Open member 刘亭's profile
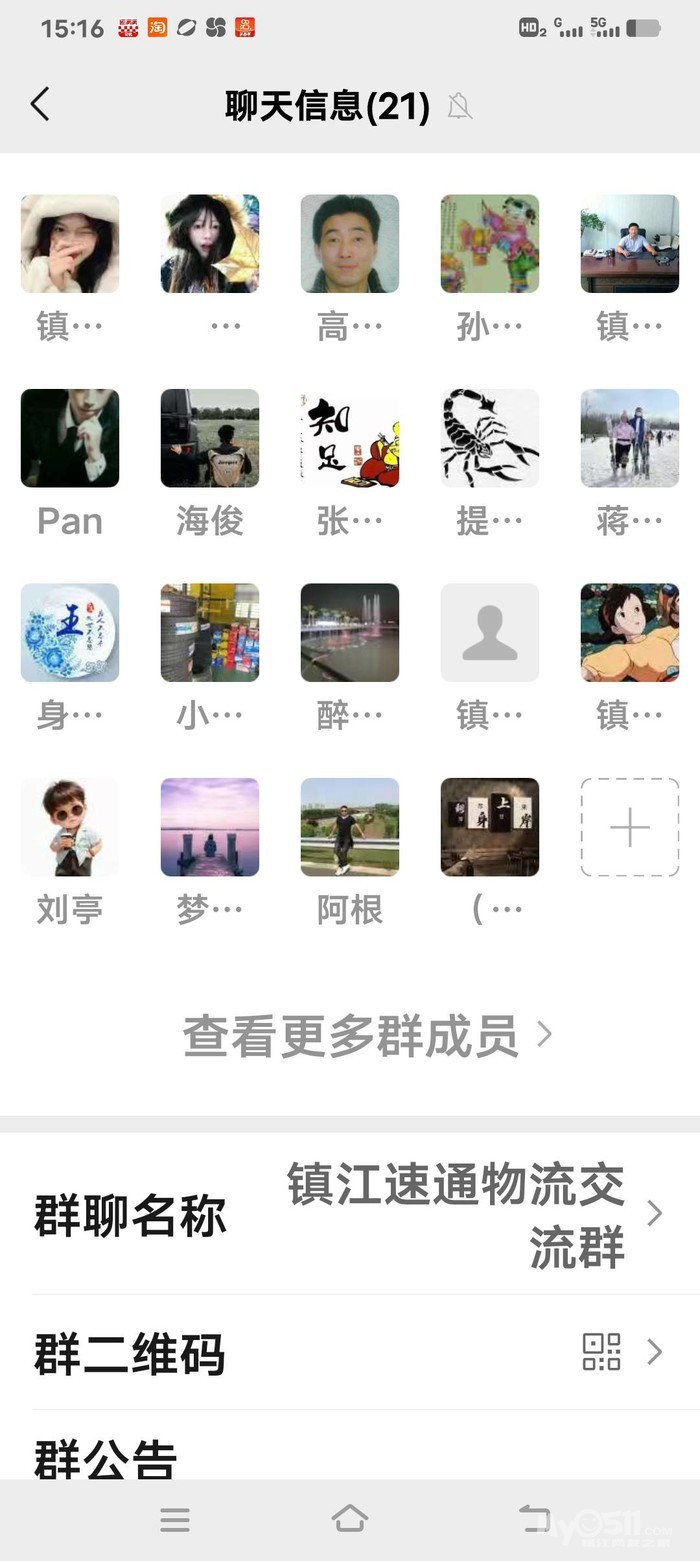This screenshot has height=1561, width=700. (70, 827)
